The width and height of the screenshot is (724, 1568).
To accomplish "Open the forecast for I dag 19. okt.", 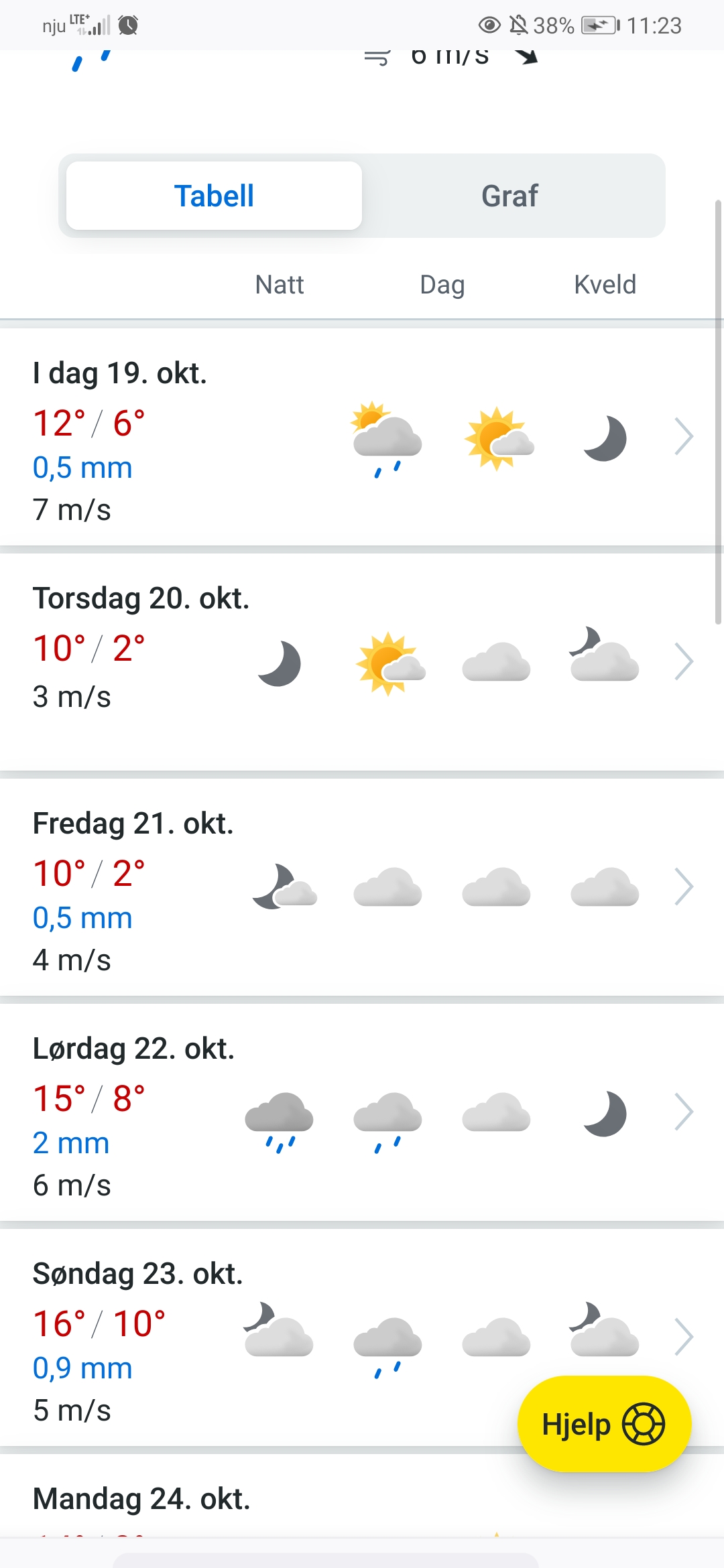I will pos(683,437).
